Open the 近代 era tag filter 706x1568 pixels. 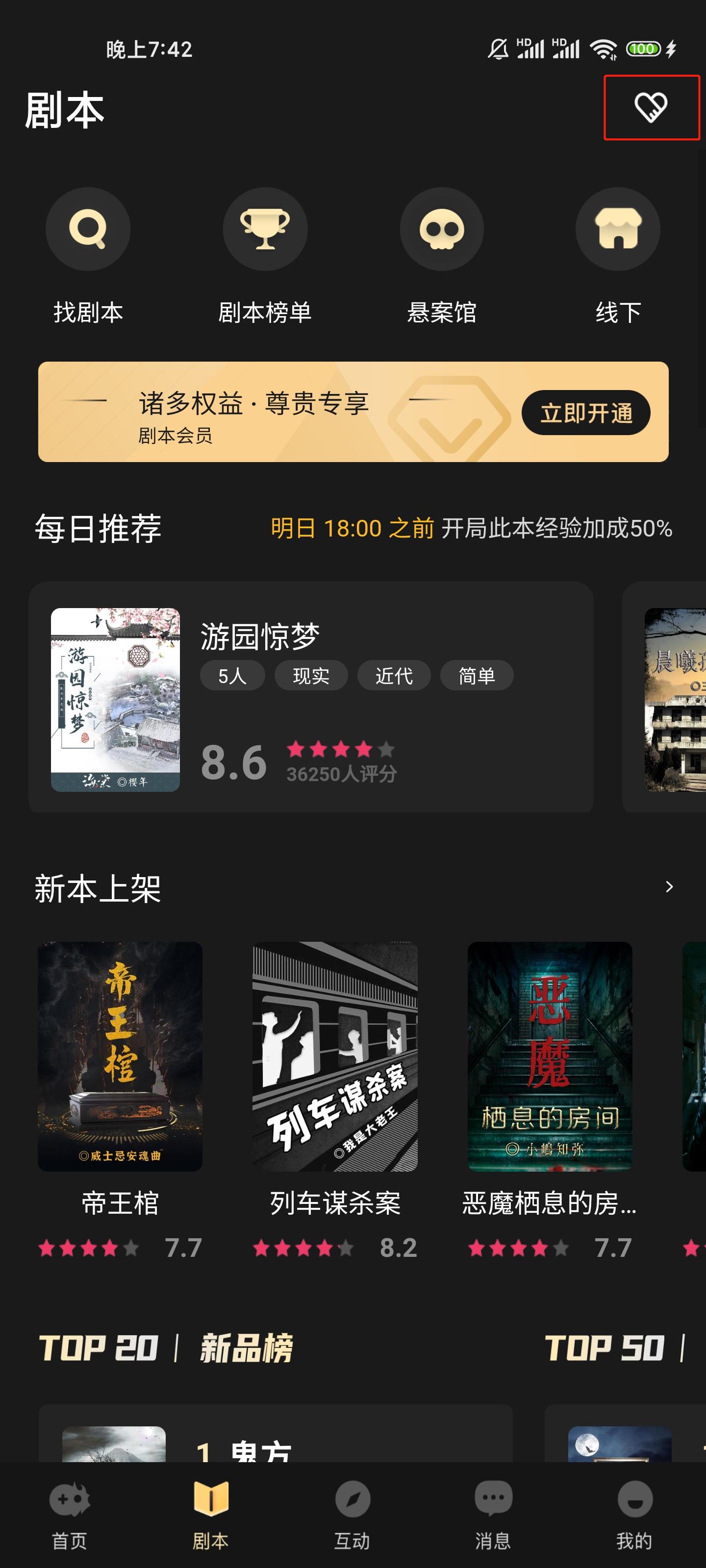(394, 676)
